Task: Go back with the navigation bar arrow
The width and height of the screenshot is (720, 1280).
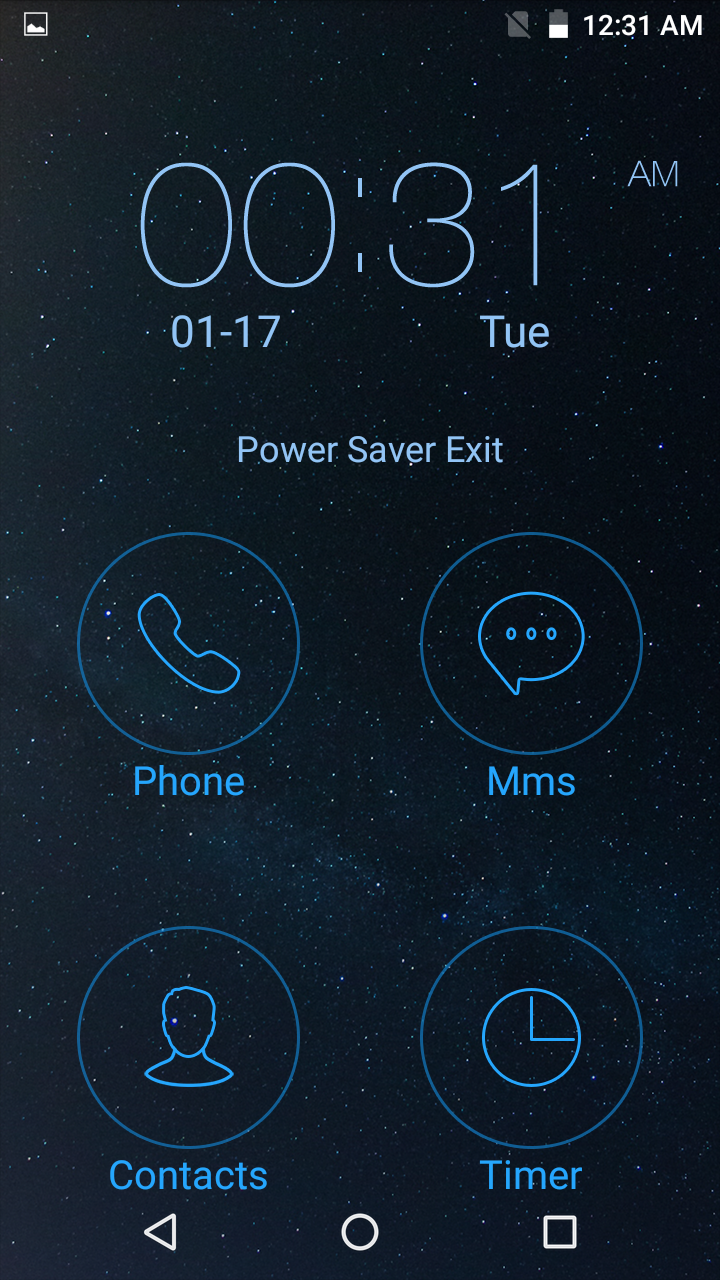Action: [161, 1232]
